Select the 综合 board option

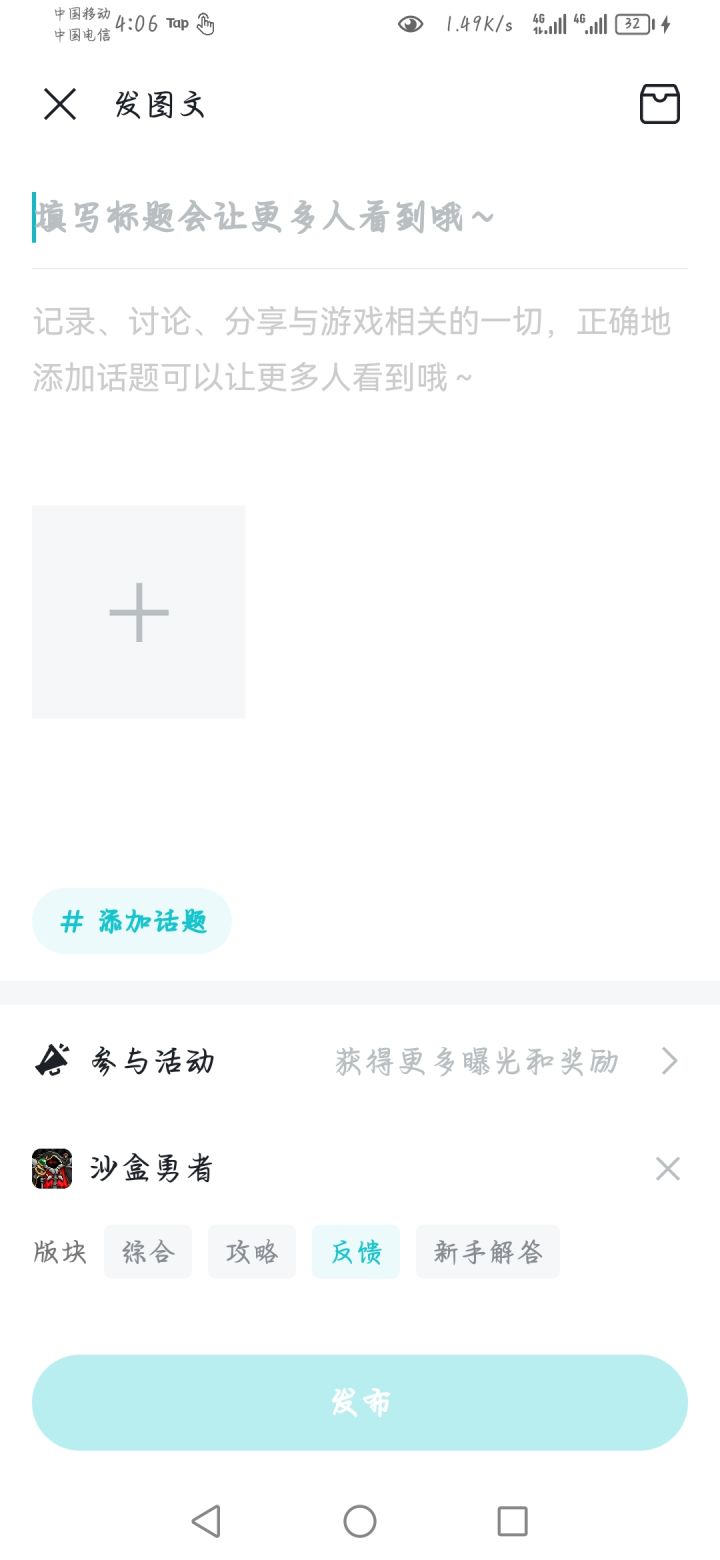tap(147, 1251)
